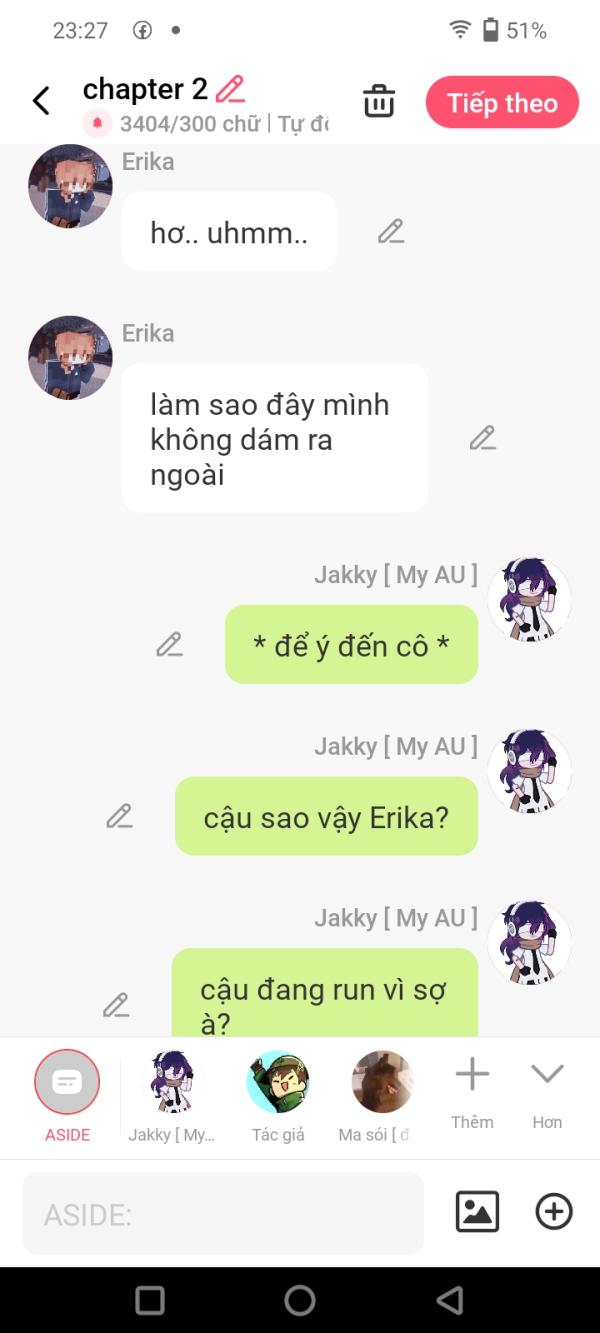Tap the system home button

[300, 1300]
